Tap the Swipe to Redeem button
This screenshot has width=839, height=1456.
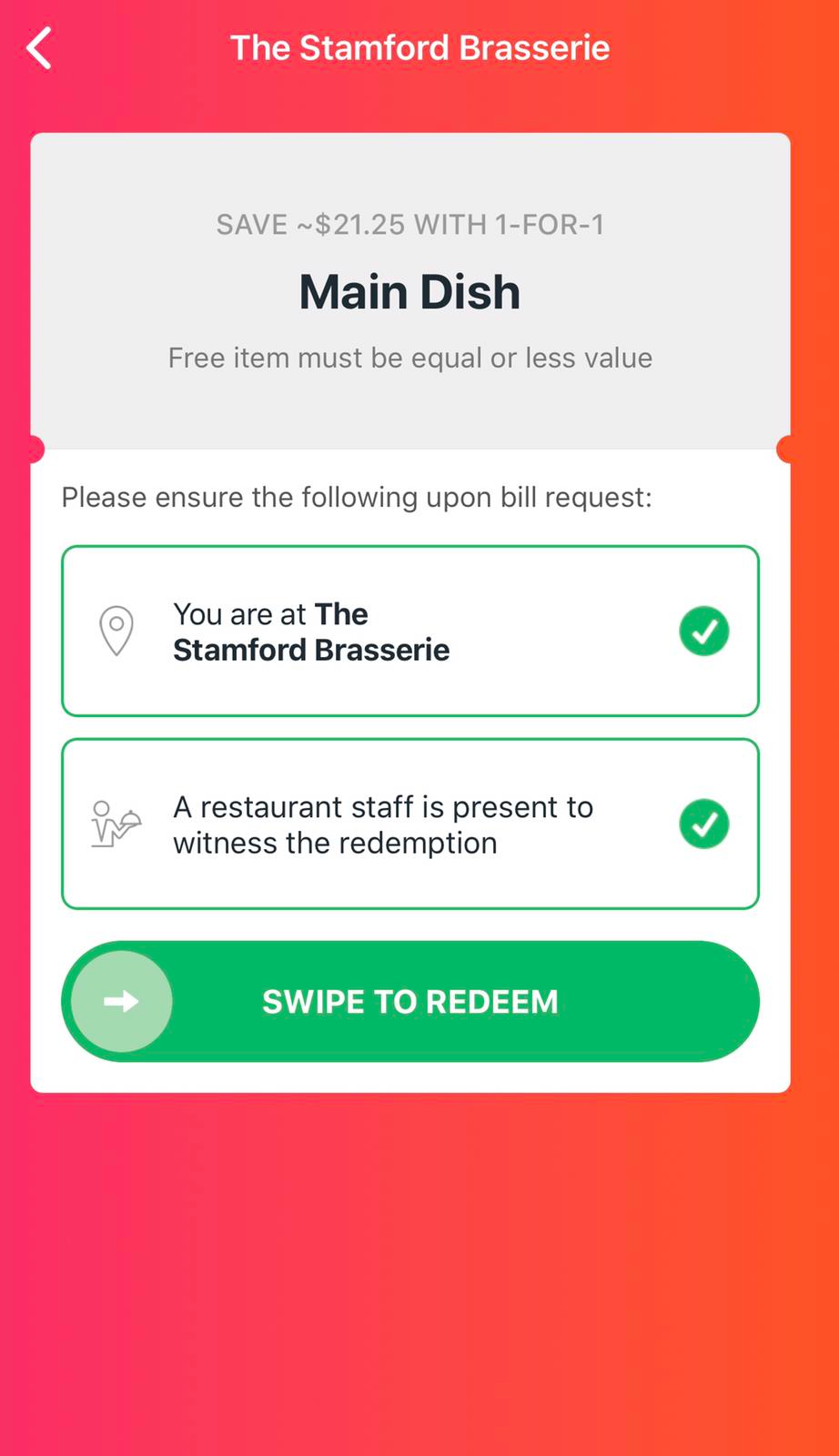410,1001
